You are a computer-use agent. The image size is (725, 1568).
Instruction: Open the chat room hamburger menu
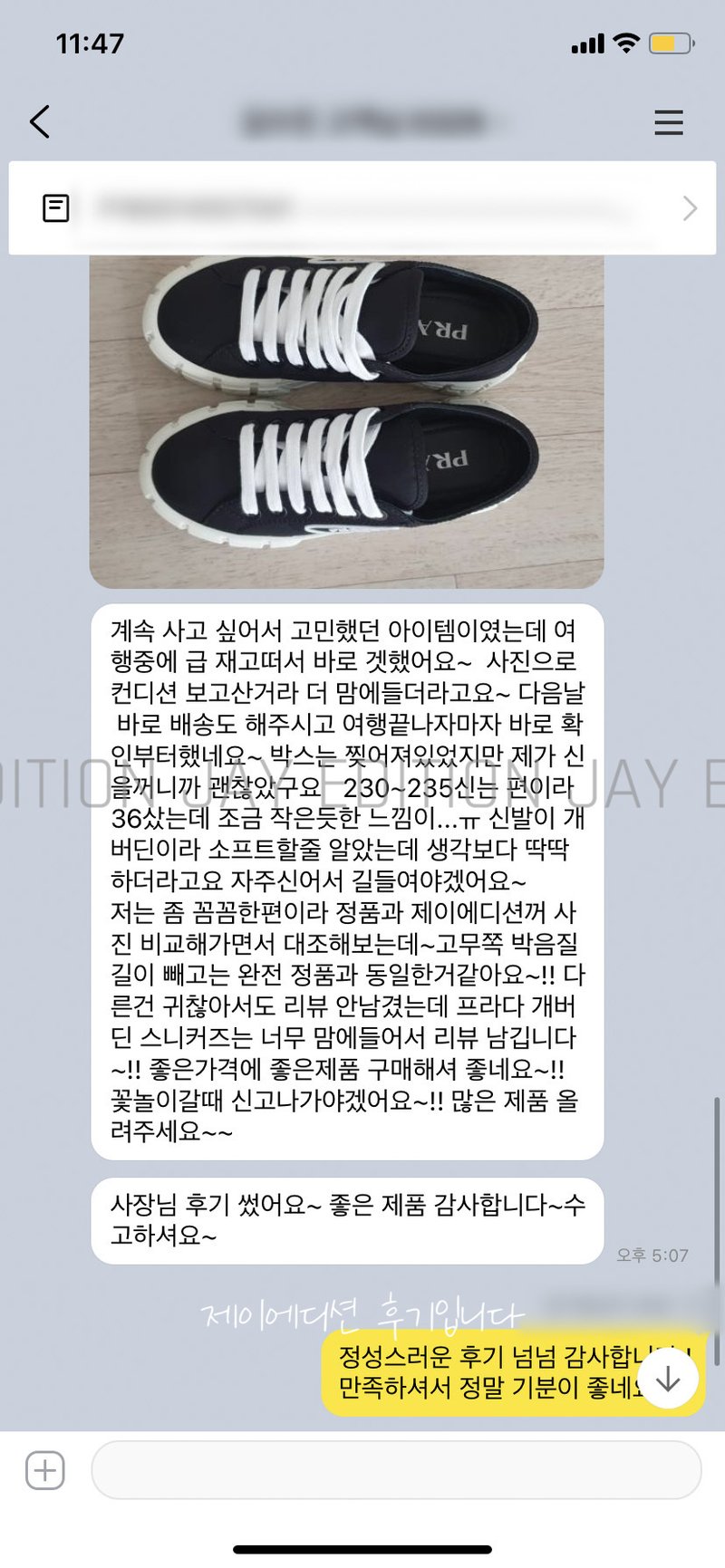pos(668,122)
